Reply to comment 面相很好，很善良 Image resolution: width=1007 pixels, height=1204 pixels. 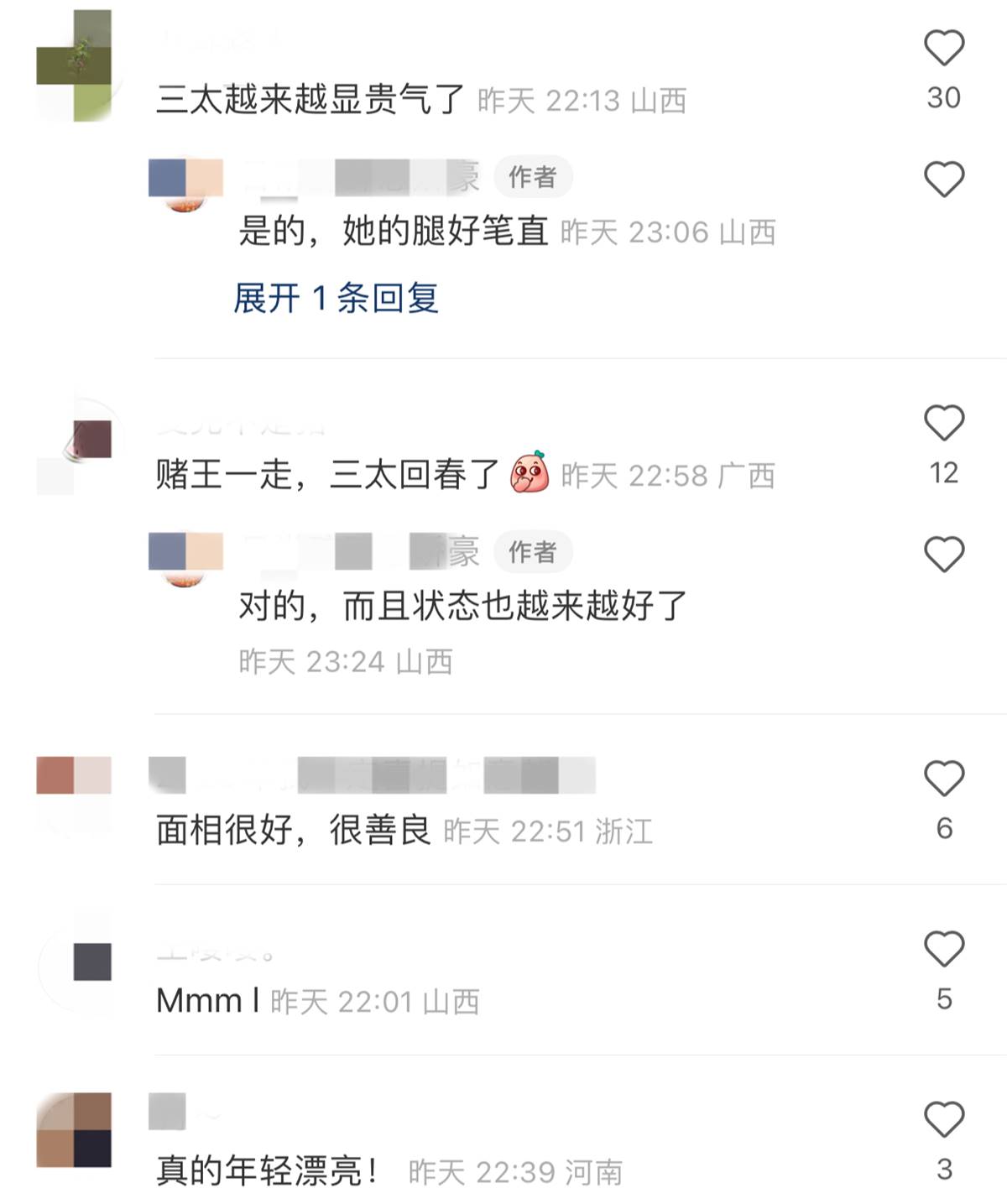tap(294, 831)
